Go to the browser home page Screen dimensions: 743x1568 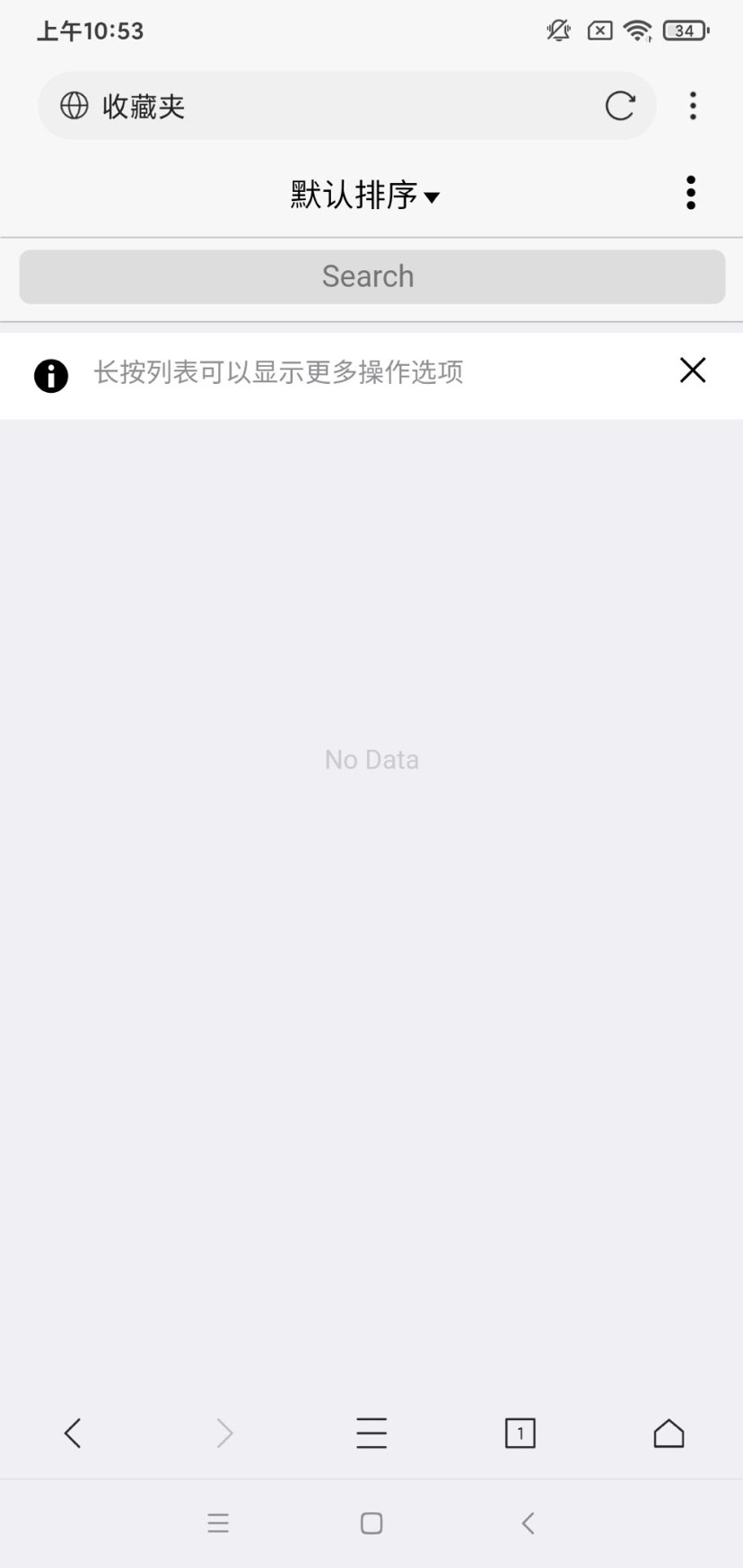(669, 1433)
